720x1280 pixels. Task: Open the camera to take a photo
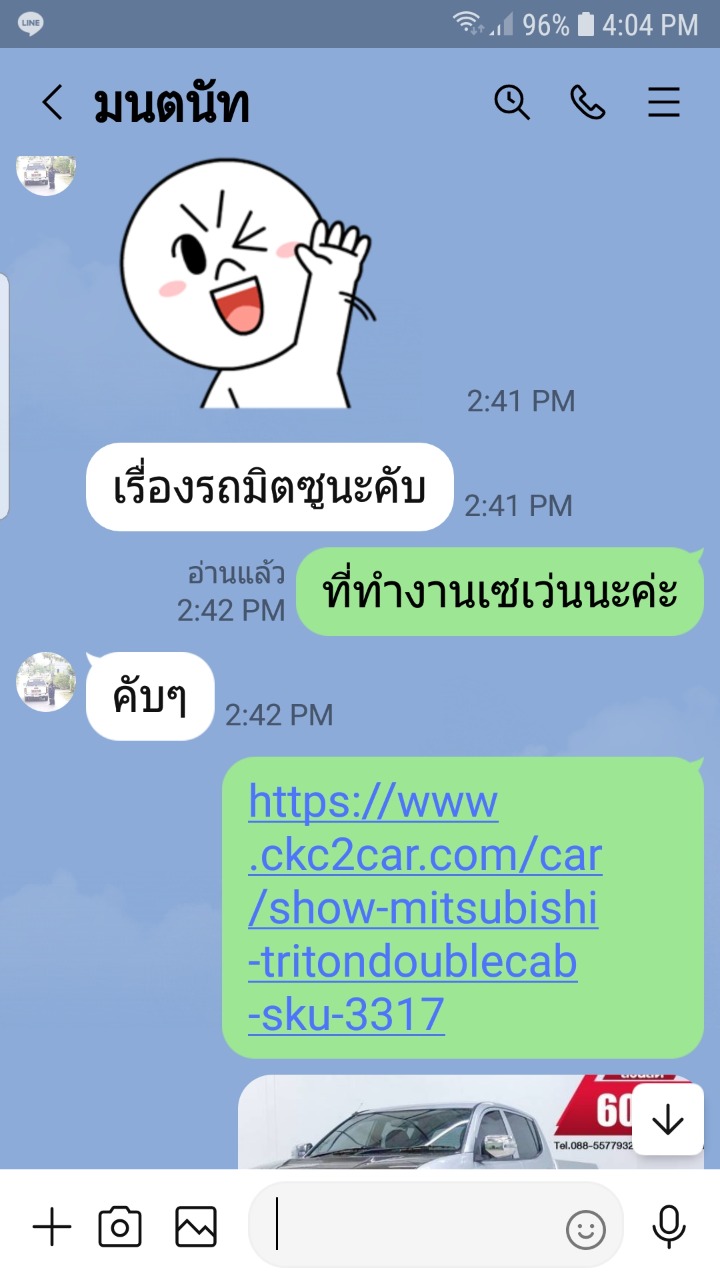pyautogui.click(x=120, y=1227)
